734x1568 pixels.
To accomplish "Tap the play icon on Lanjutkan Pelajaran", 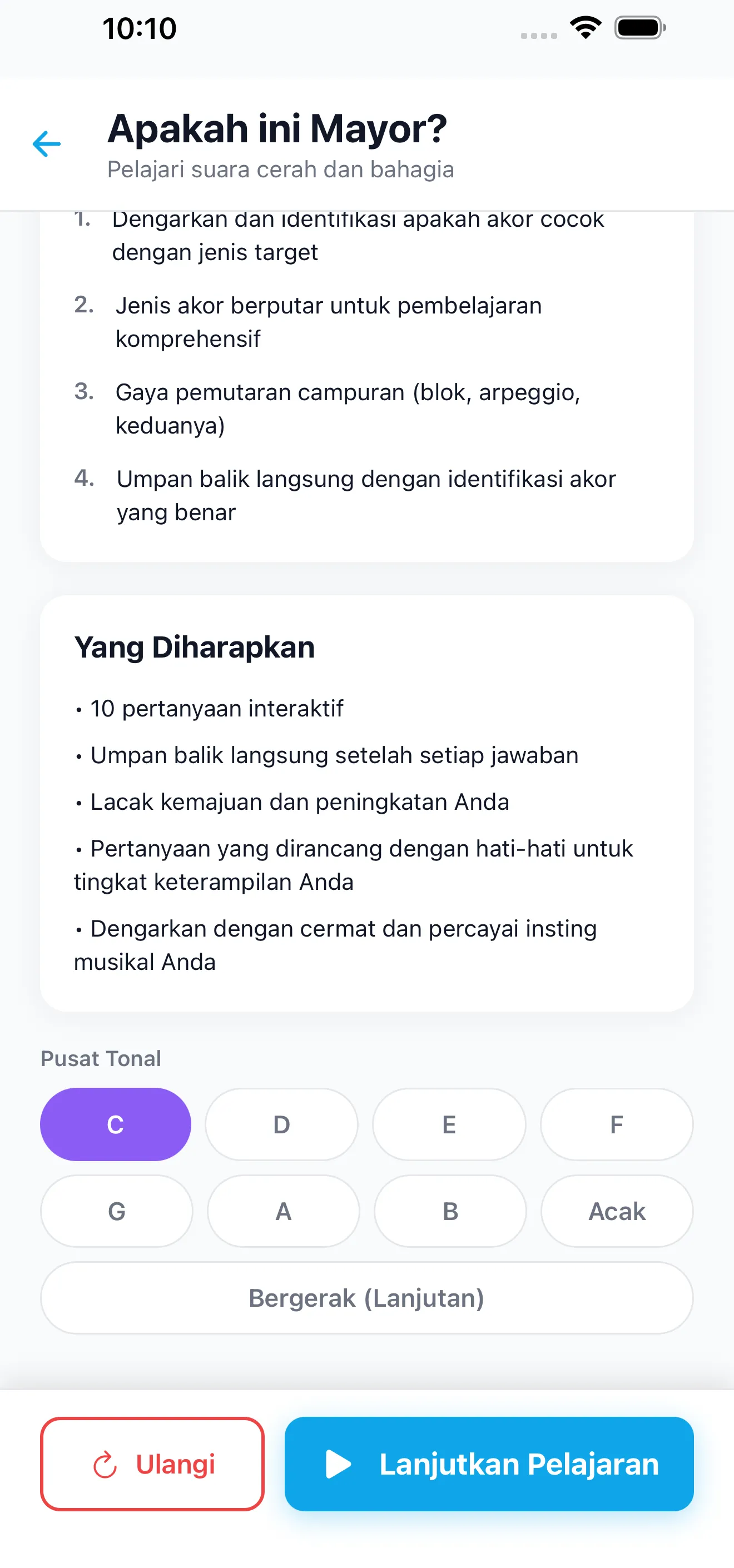I will click(x=339, y=1465).
